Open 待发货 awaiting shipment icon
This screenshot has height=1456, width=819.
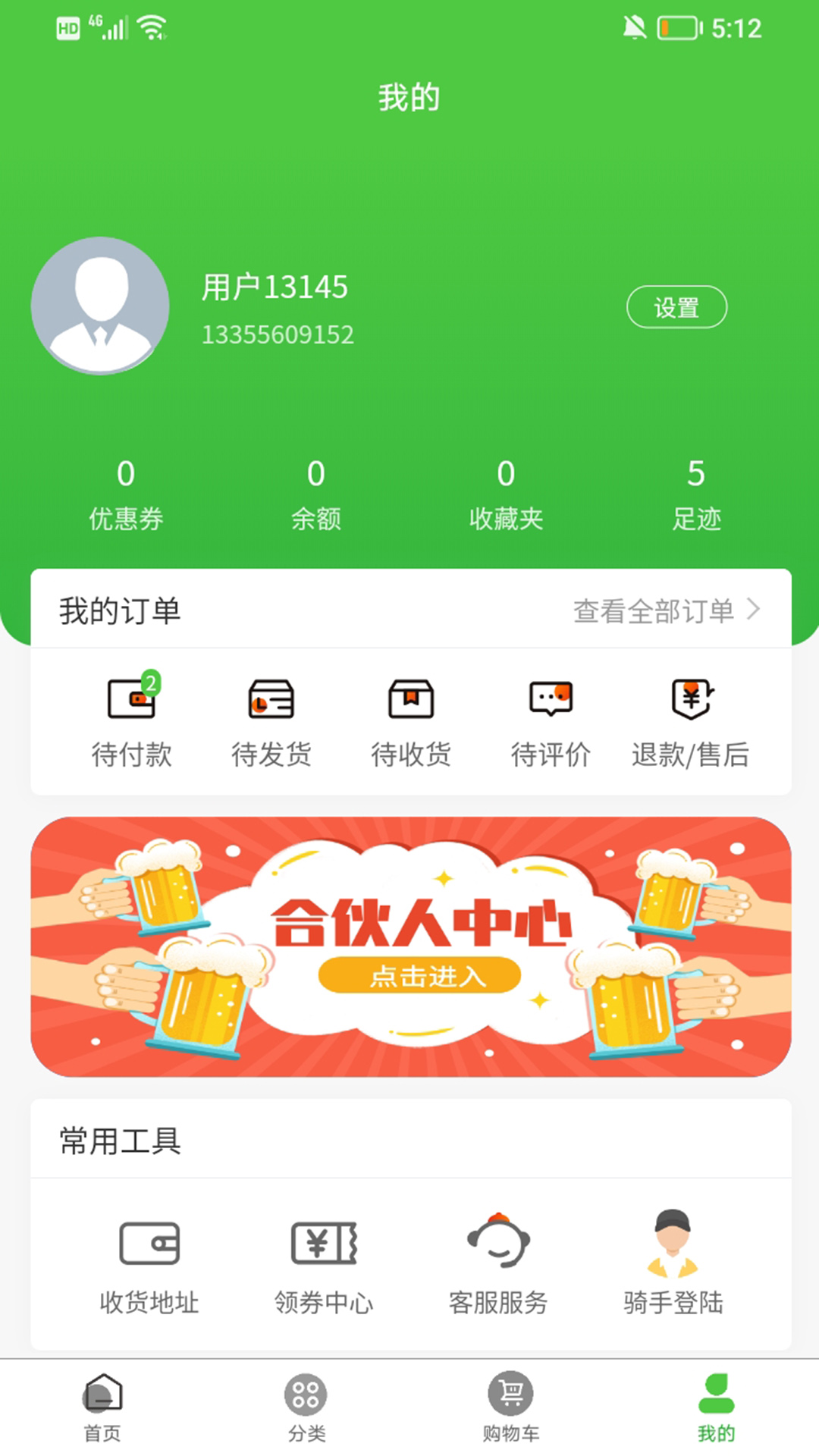pos(271,717)
